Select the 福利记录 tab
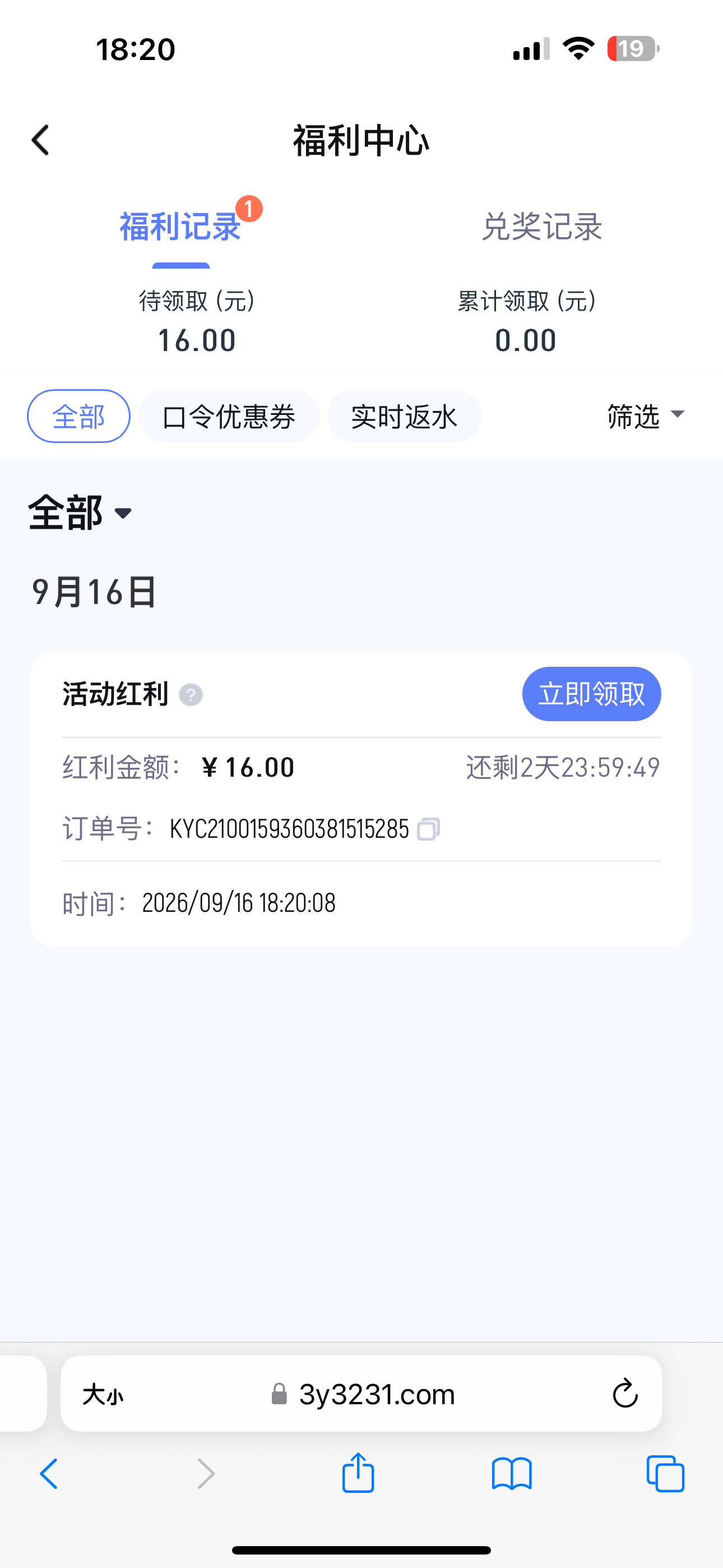723x1568 pixels. click(x=180, y=227)
